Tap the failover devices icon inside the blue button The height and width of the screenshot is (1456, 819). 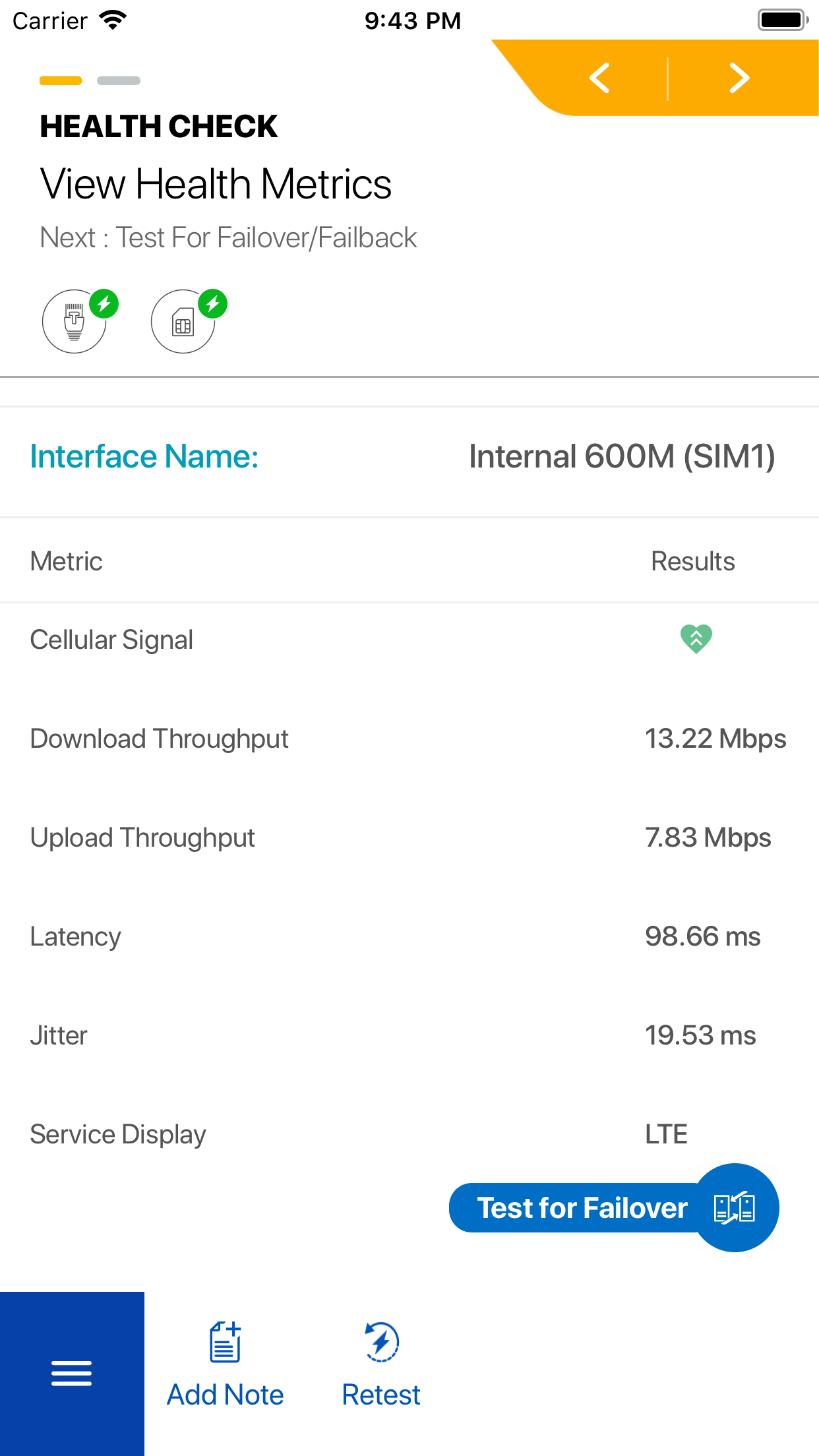(737, 1207)
